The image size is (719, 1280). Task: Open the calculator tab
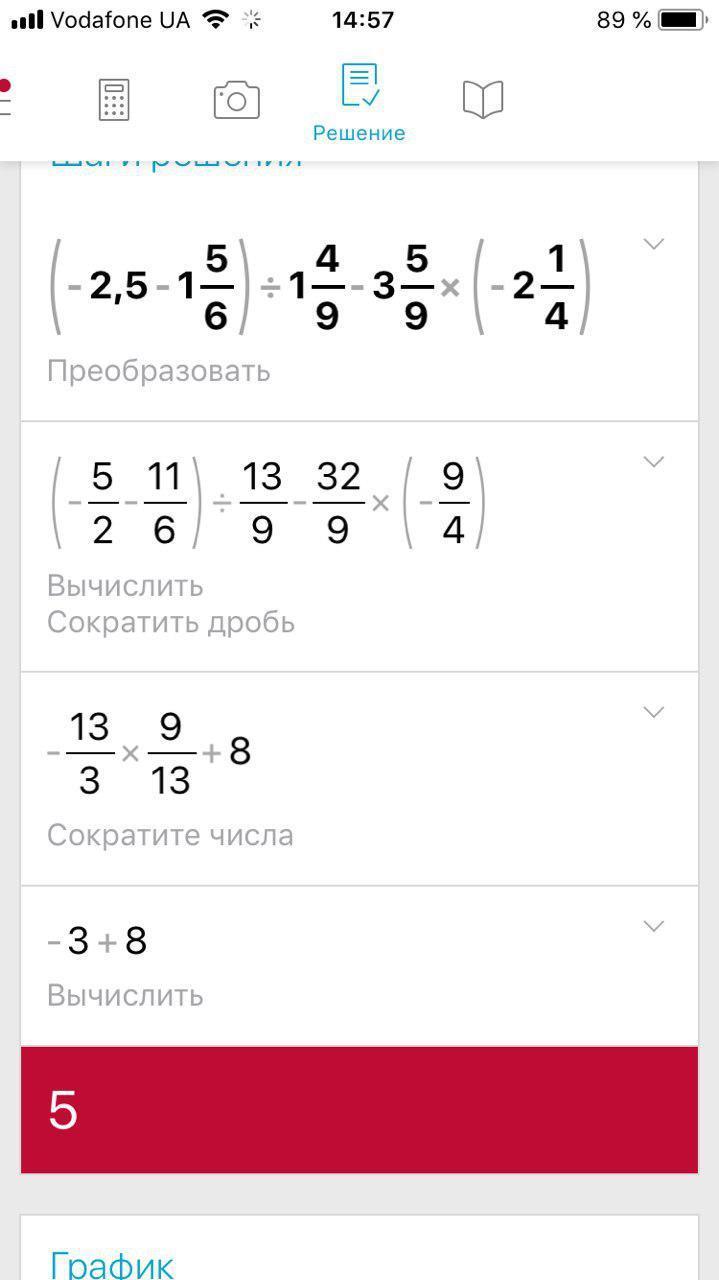click(x=114, y=100)
